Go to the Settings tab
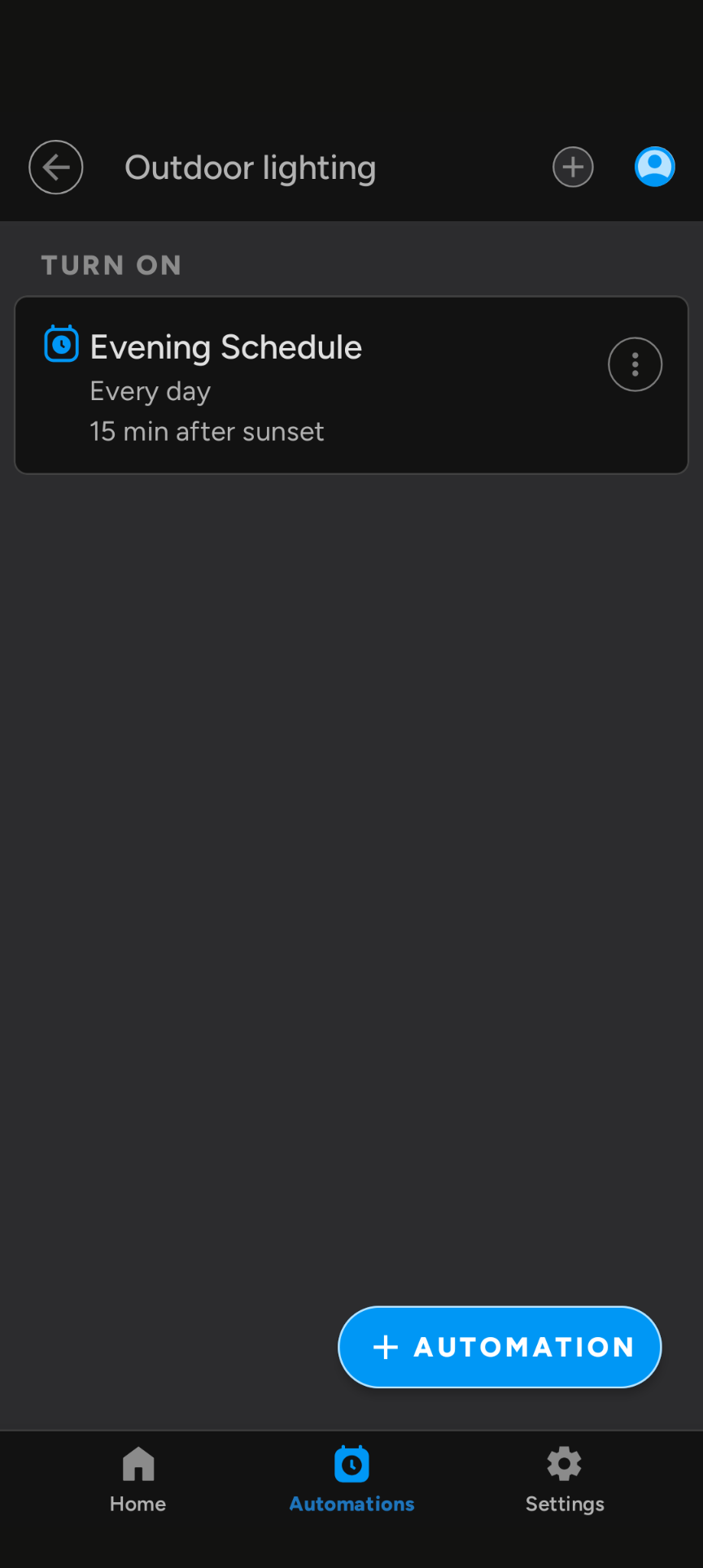 click(565, 1480)
